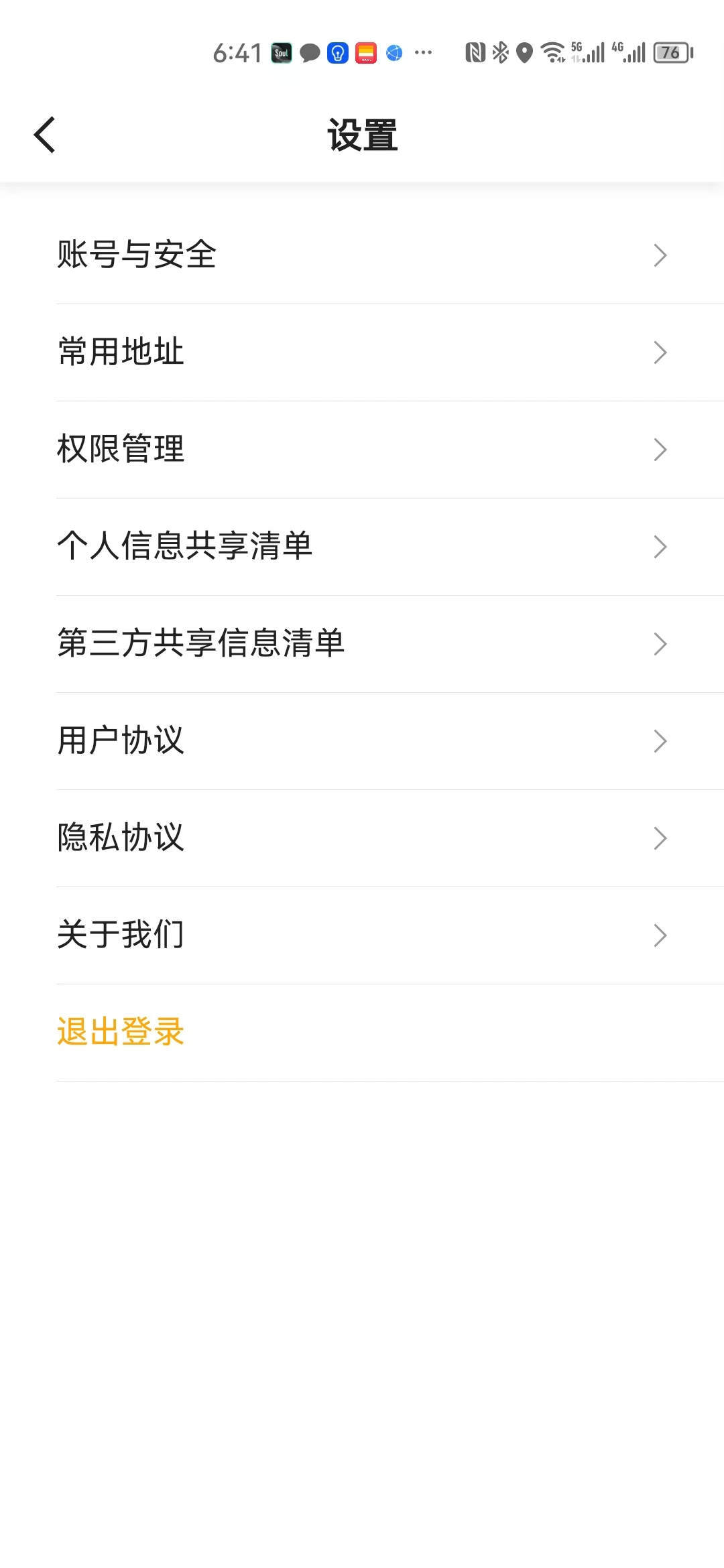Tap the location icon in the status bar
The image size is (724, 1568).
tap(525, 52)
